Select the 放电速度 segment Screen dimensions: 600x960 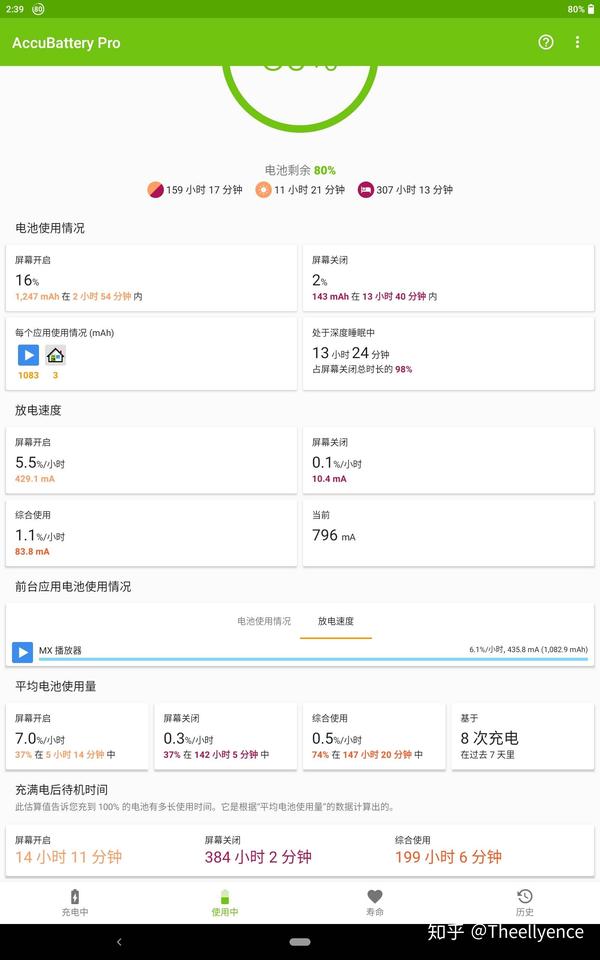[x=336, y=621]
